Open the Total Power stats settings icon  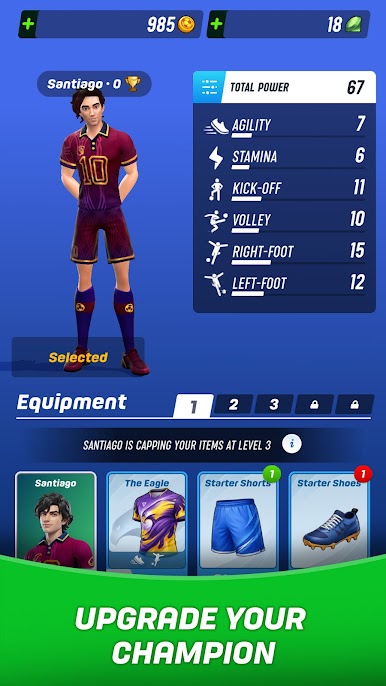point(209,87)
